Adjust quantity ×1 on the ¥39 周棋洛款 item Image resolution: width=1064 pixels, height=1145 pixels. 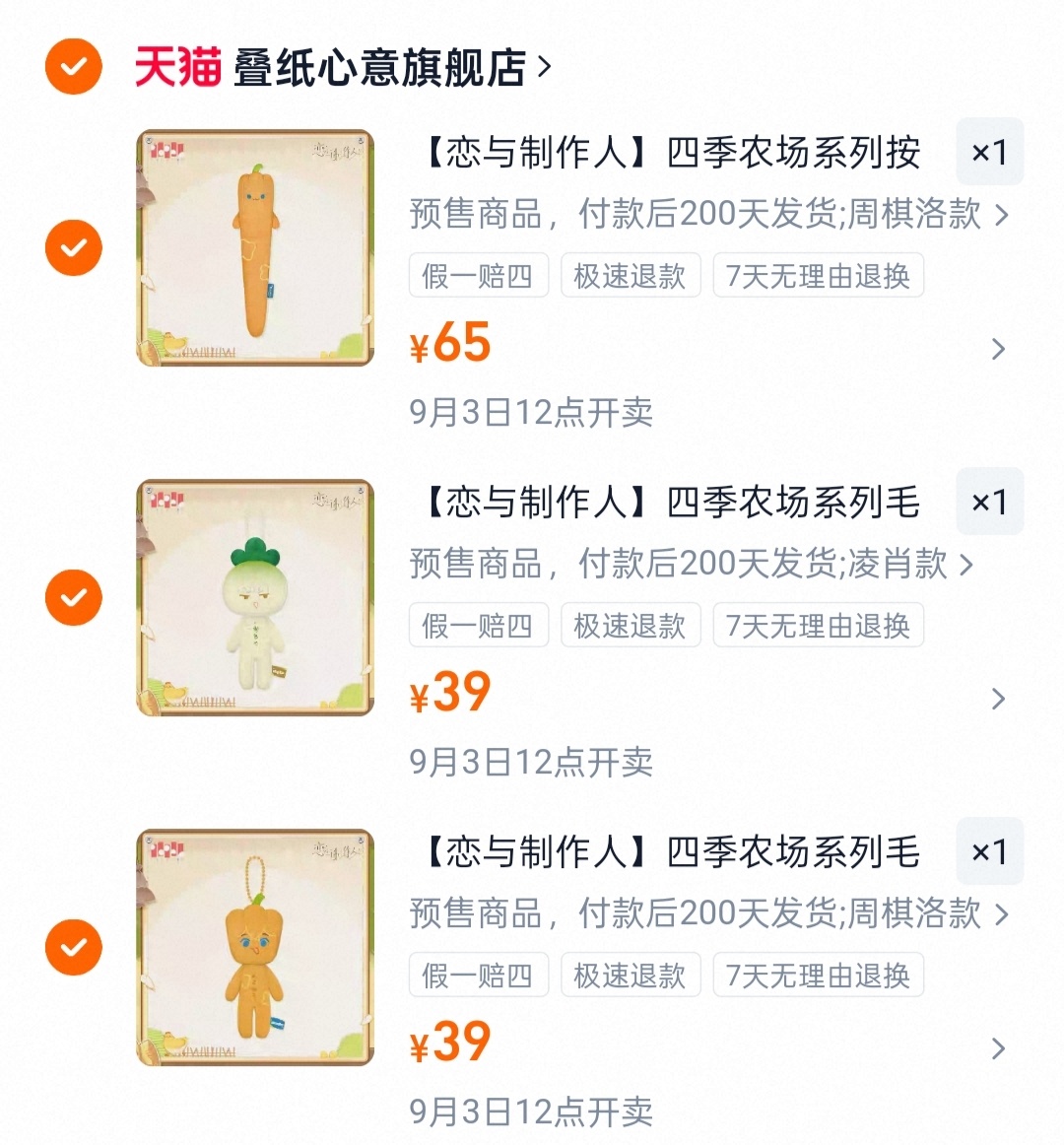989,851
